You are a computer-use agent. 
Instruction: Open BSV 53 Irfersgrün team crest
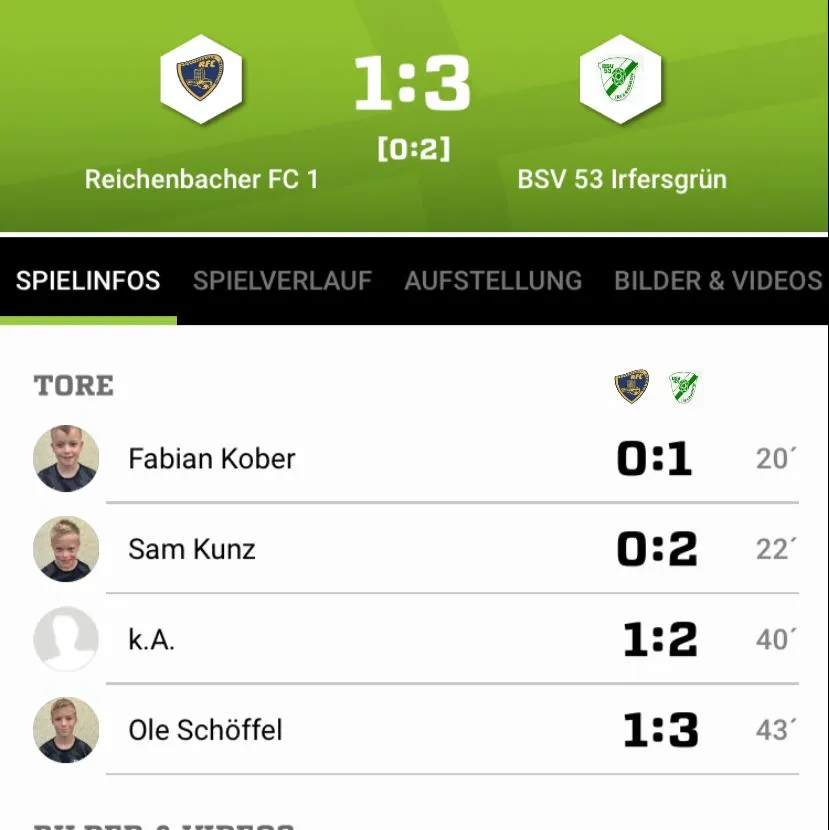point(620,79)
